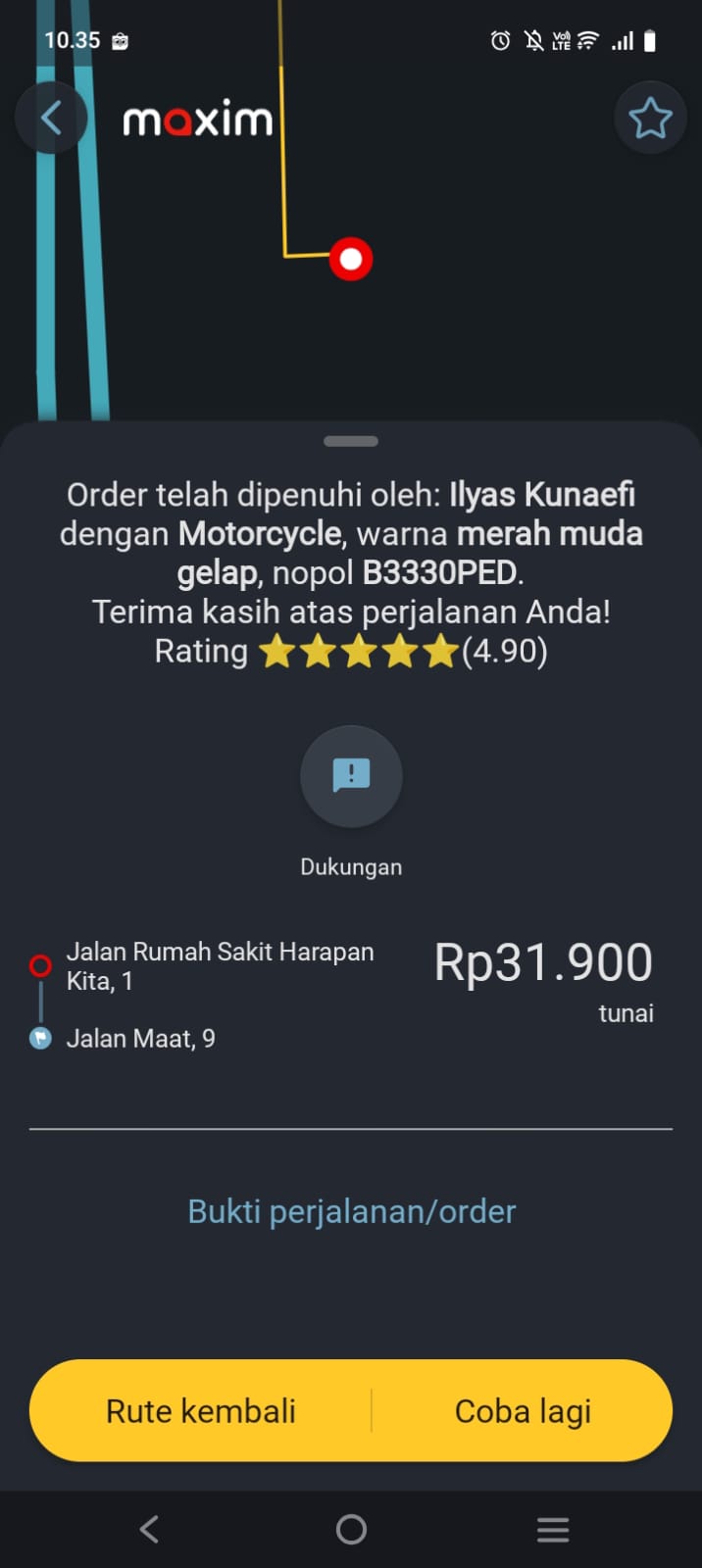Screen dimensions: 702x1568
Task: Open Bukti perjalanan/order receipt
Action: tap(351, 1211)
